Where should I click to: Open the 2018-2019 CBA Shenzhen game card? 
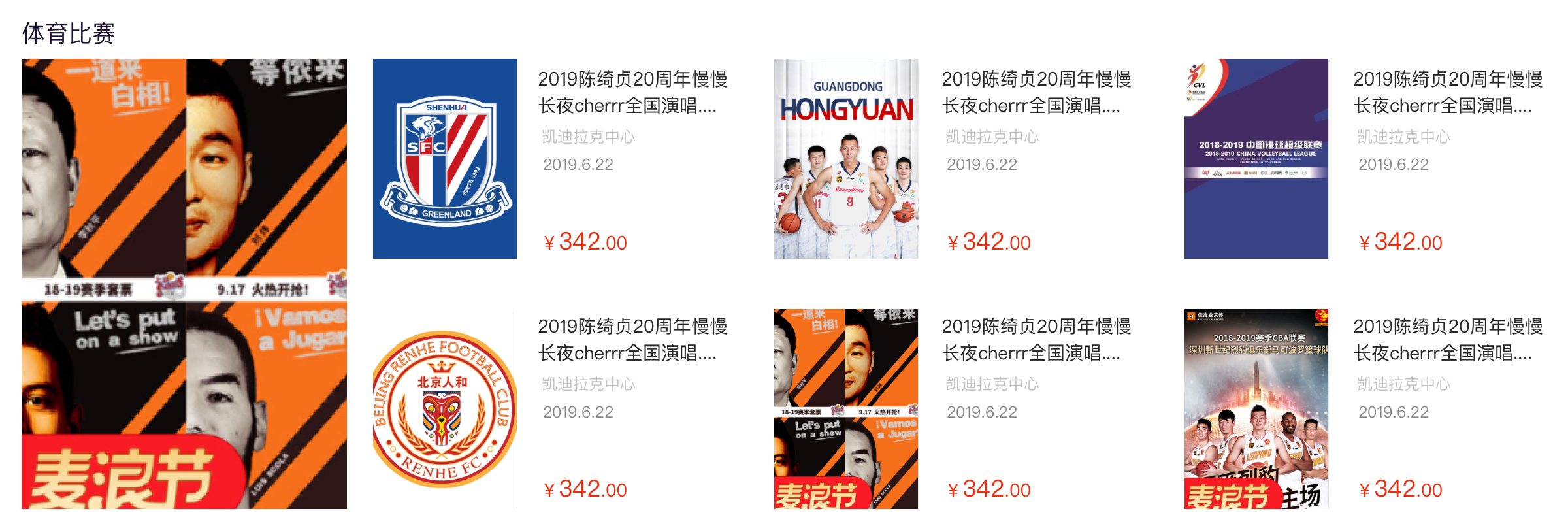(x=1256, y=409)
